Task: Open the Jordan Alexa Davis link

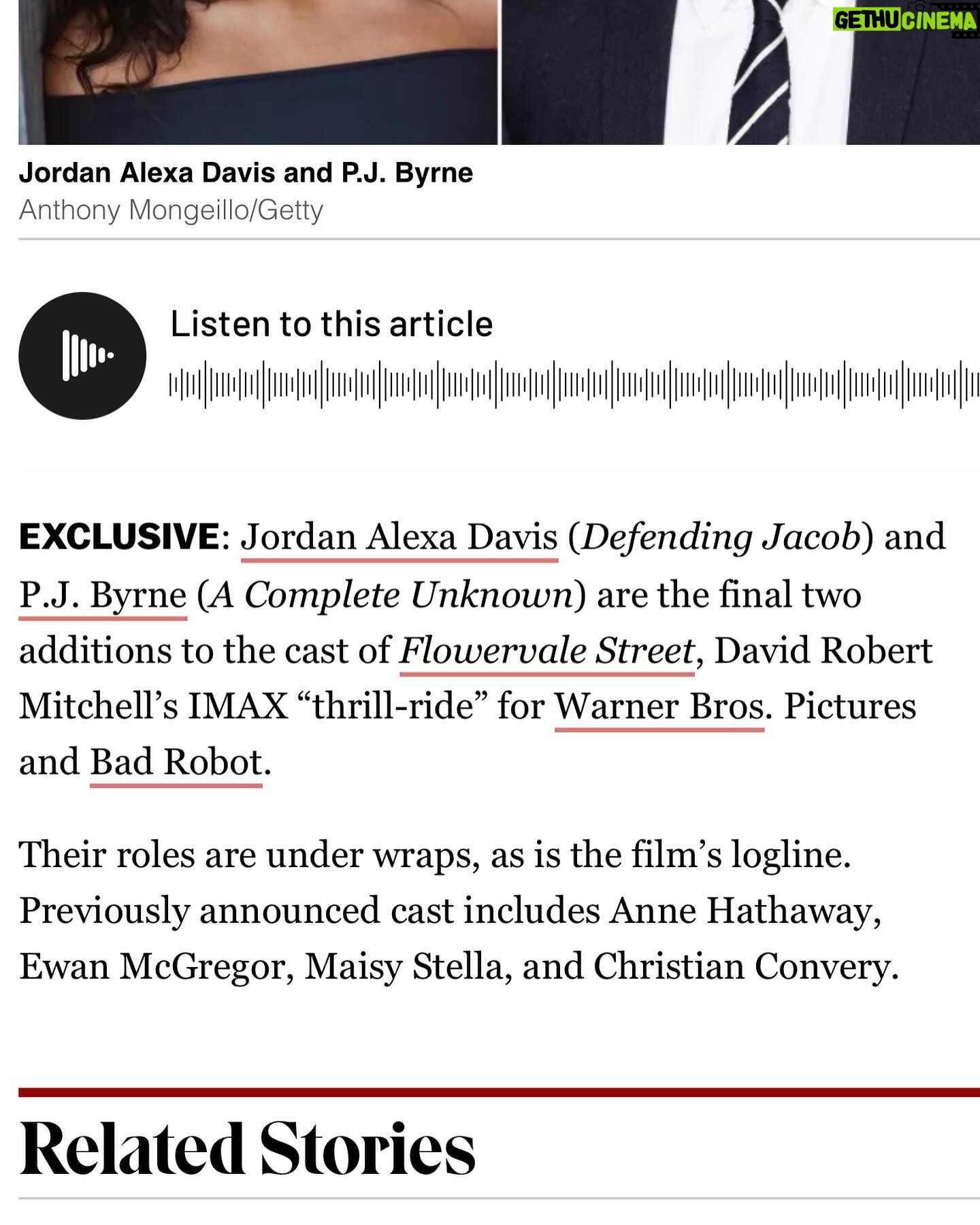Action: (399, 538)
